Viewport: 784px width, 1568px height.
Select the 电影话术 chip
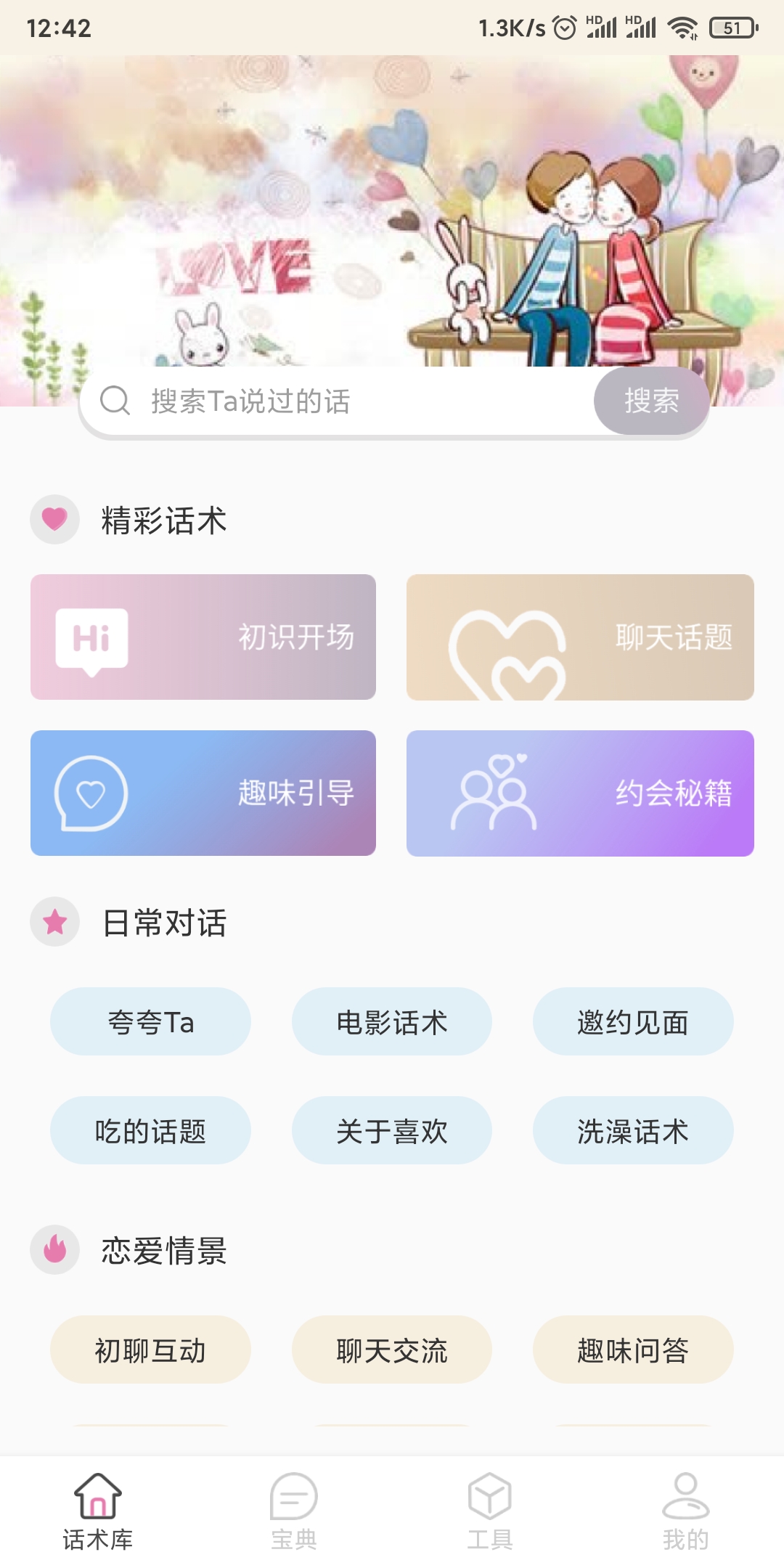(392, 1021)
